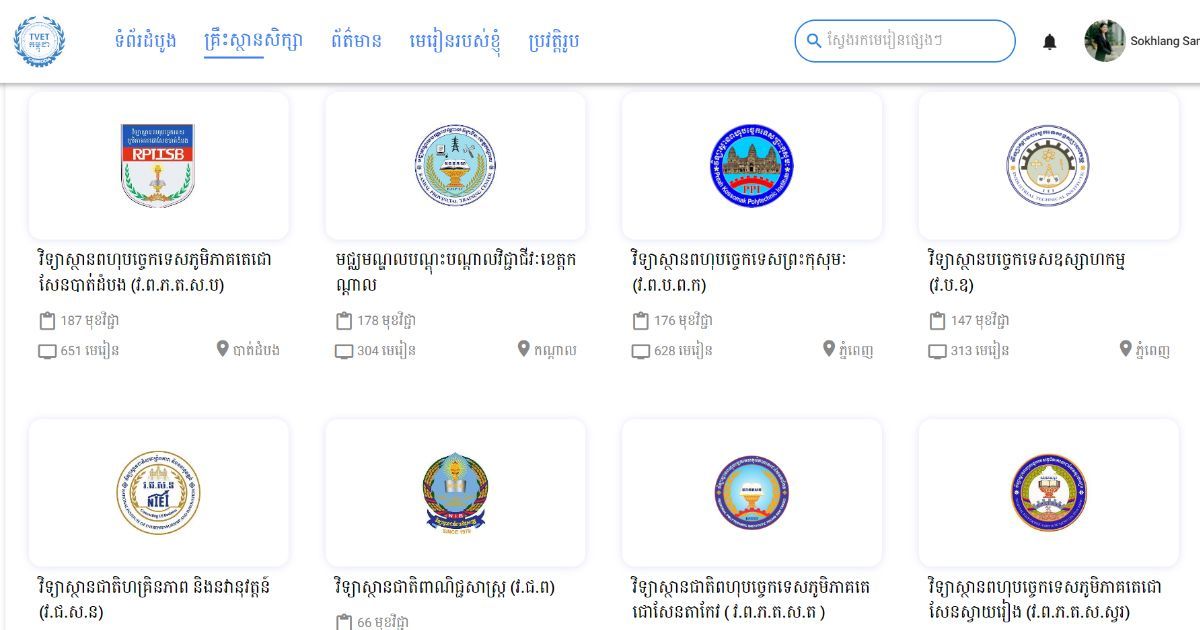Open the មេរៀនរបស់ខ្ញុំ tab
Screen dimensions: 1200x630
[455, 41]
